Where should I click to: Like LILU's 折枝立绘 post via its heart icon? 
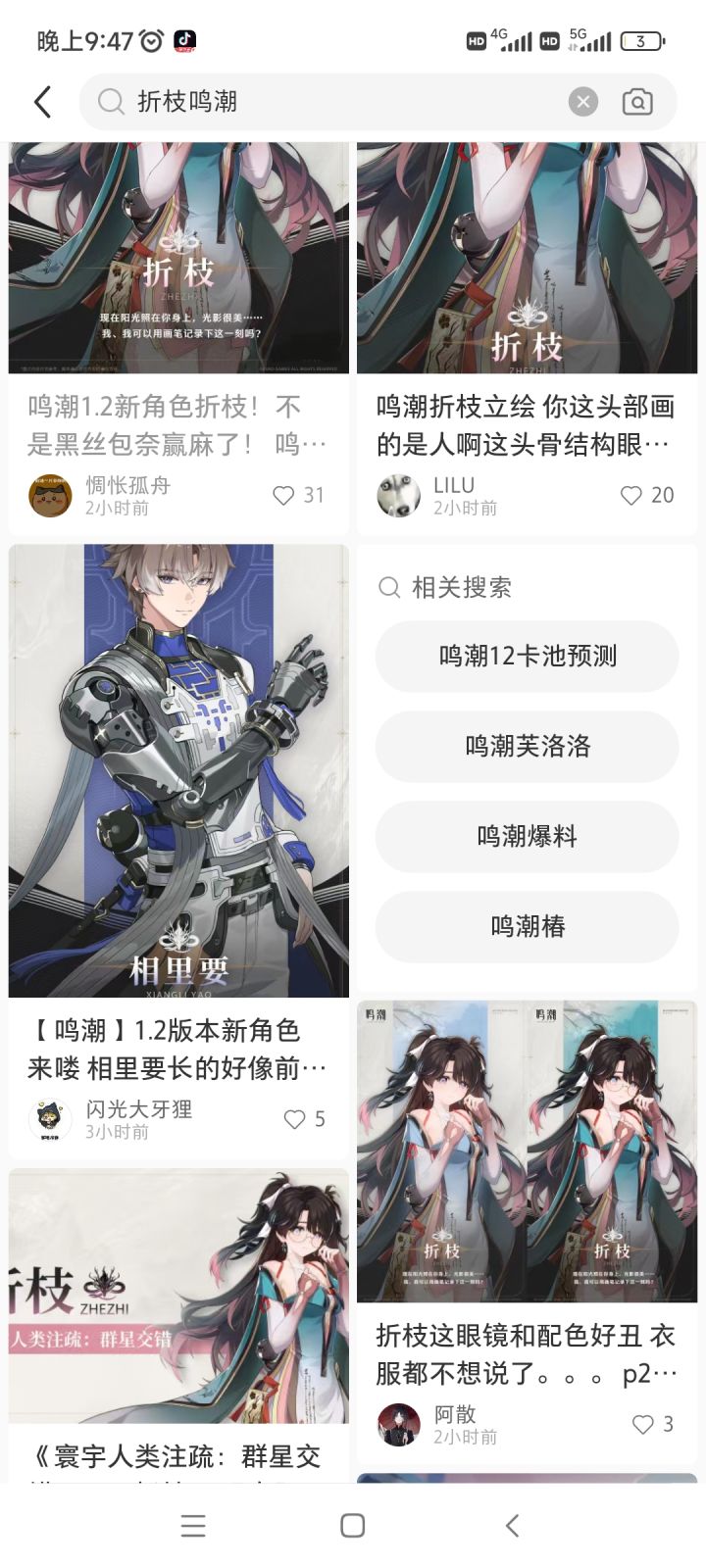point(630,496)
